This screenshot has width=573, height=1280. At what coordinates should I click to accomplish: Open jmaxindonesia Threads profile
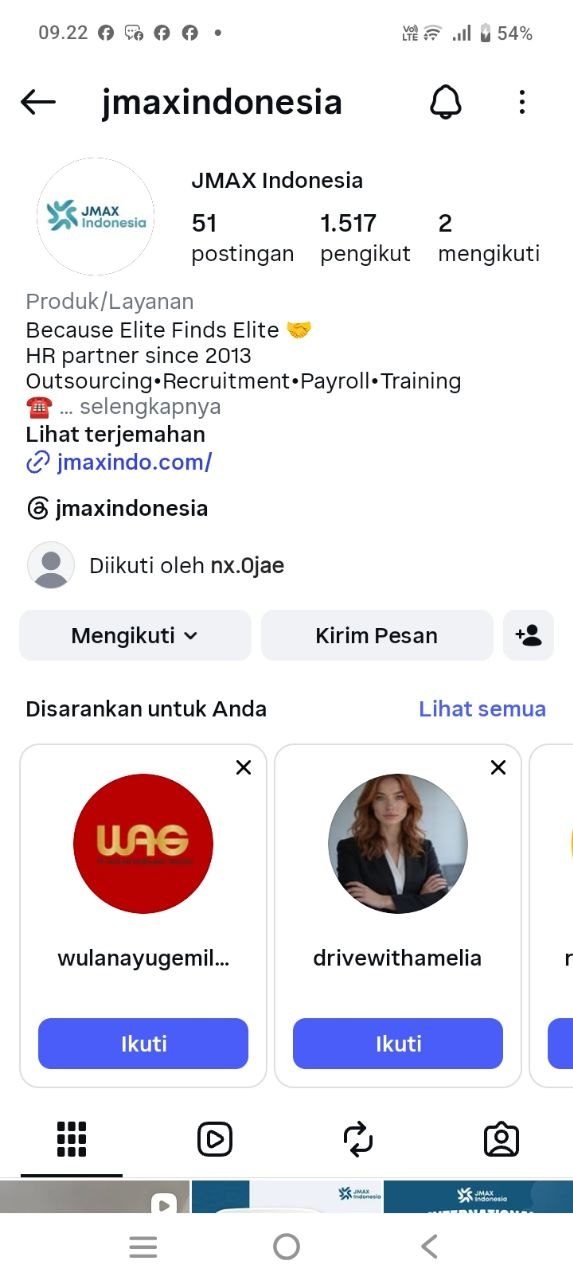coord(118,508)
